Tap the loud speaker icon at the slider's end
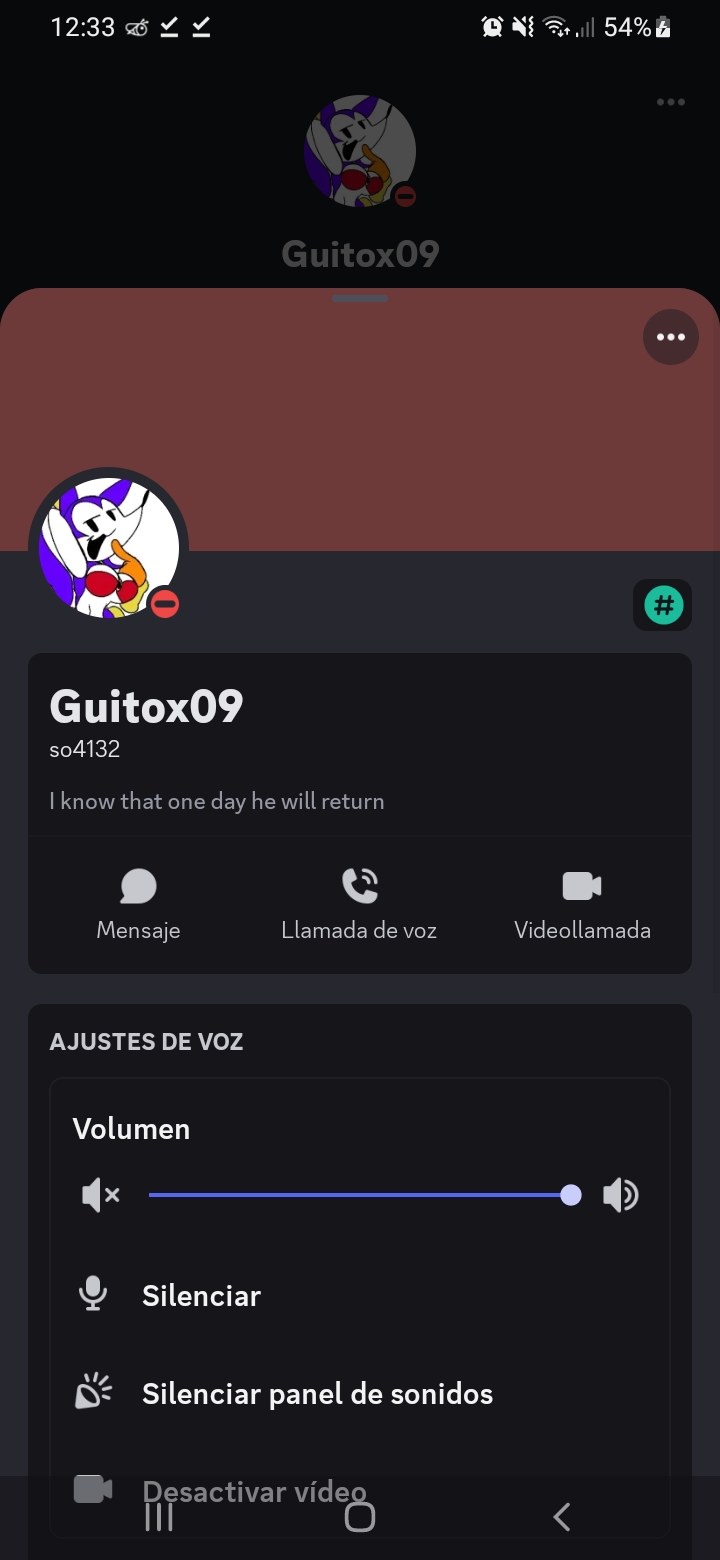This screenshot has height=1560, width=720. click(620, 1195)
